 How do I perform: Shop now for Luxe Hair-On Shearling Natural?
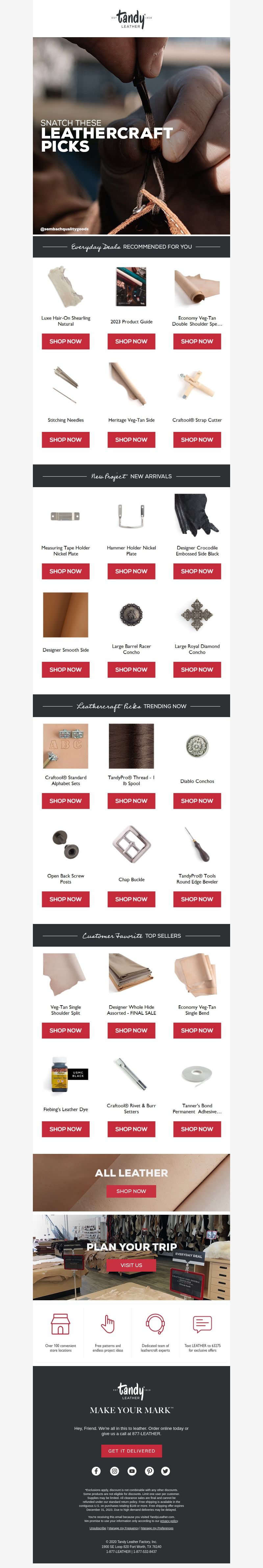(x=66, y=341)
